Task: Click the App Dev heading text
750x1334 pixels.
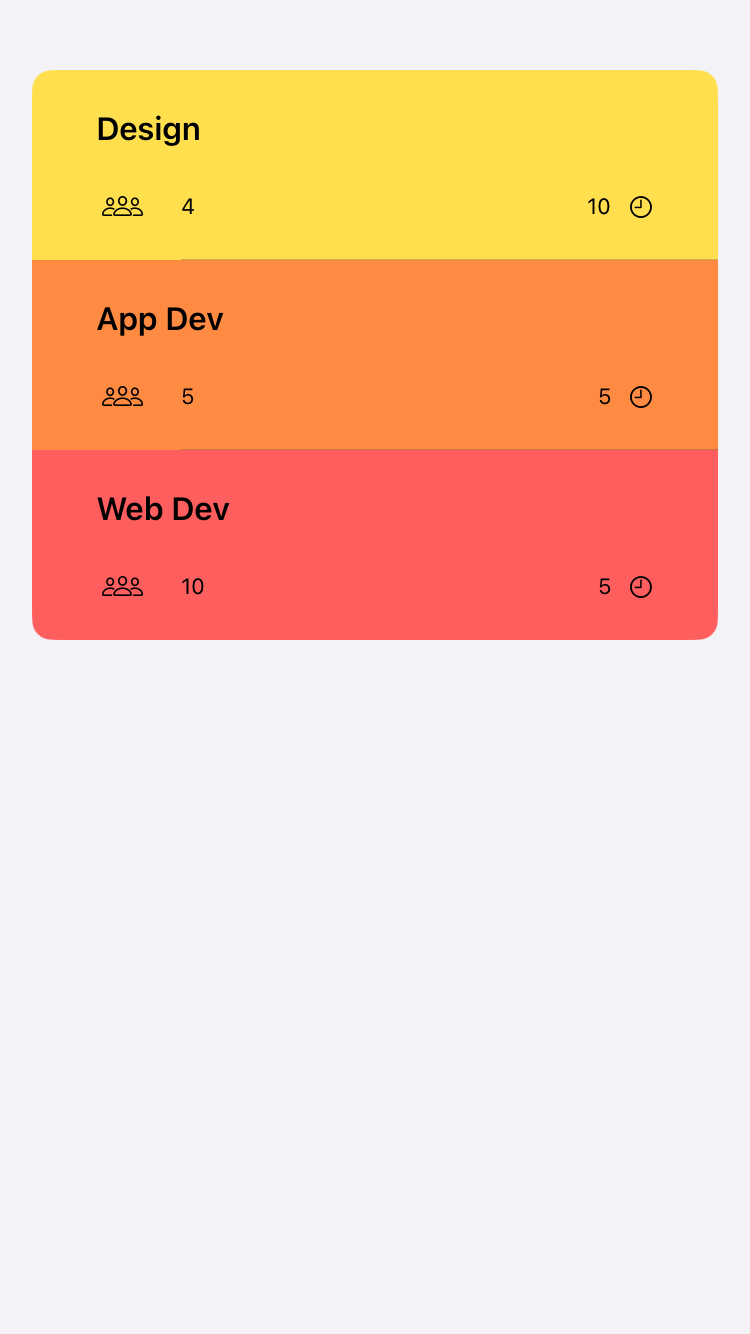Action: (160, 318)
